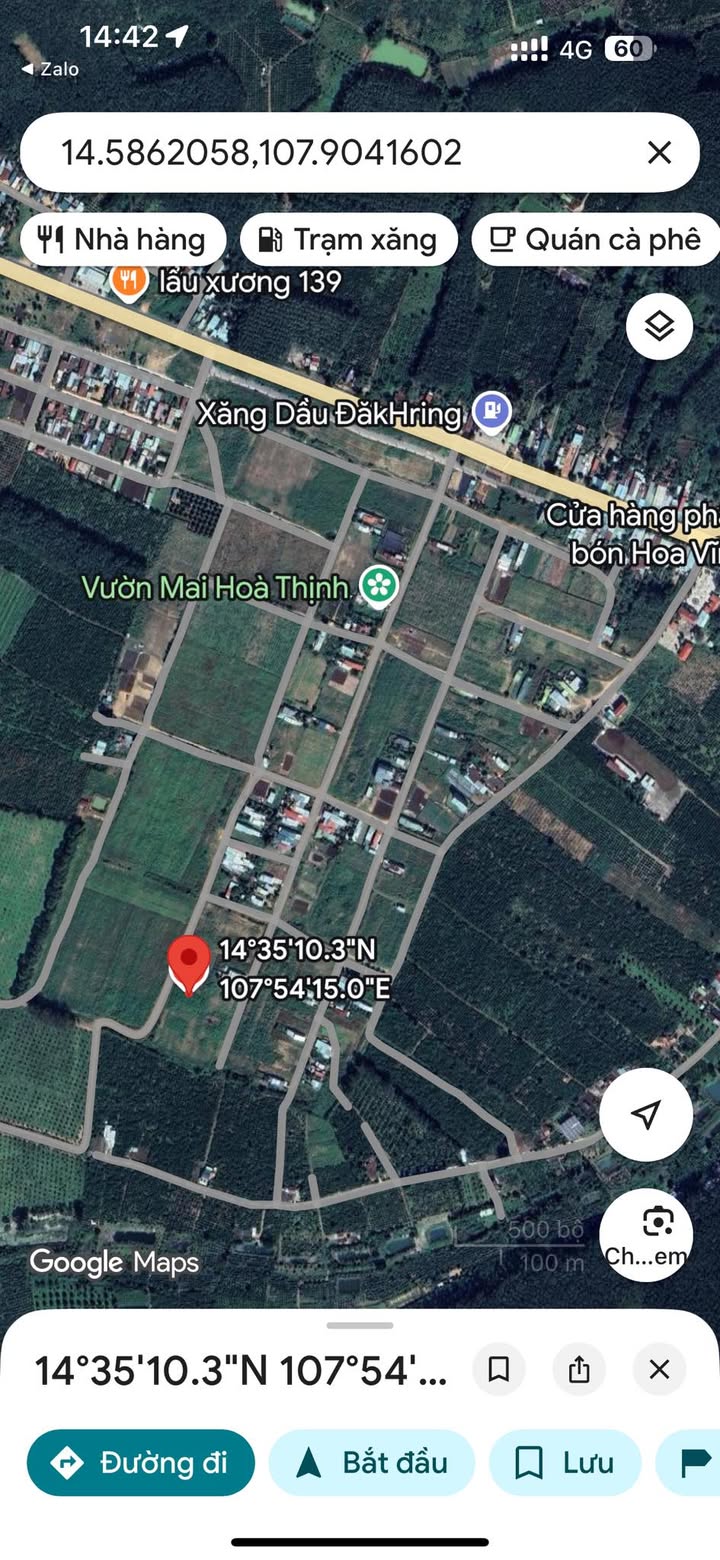This screenshot has height=1560, width=720.
Task: Open the map layers selector
Action: (659, 326)
